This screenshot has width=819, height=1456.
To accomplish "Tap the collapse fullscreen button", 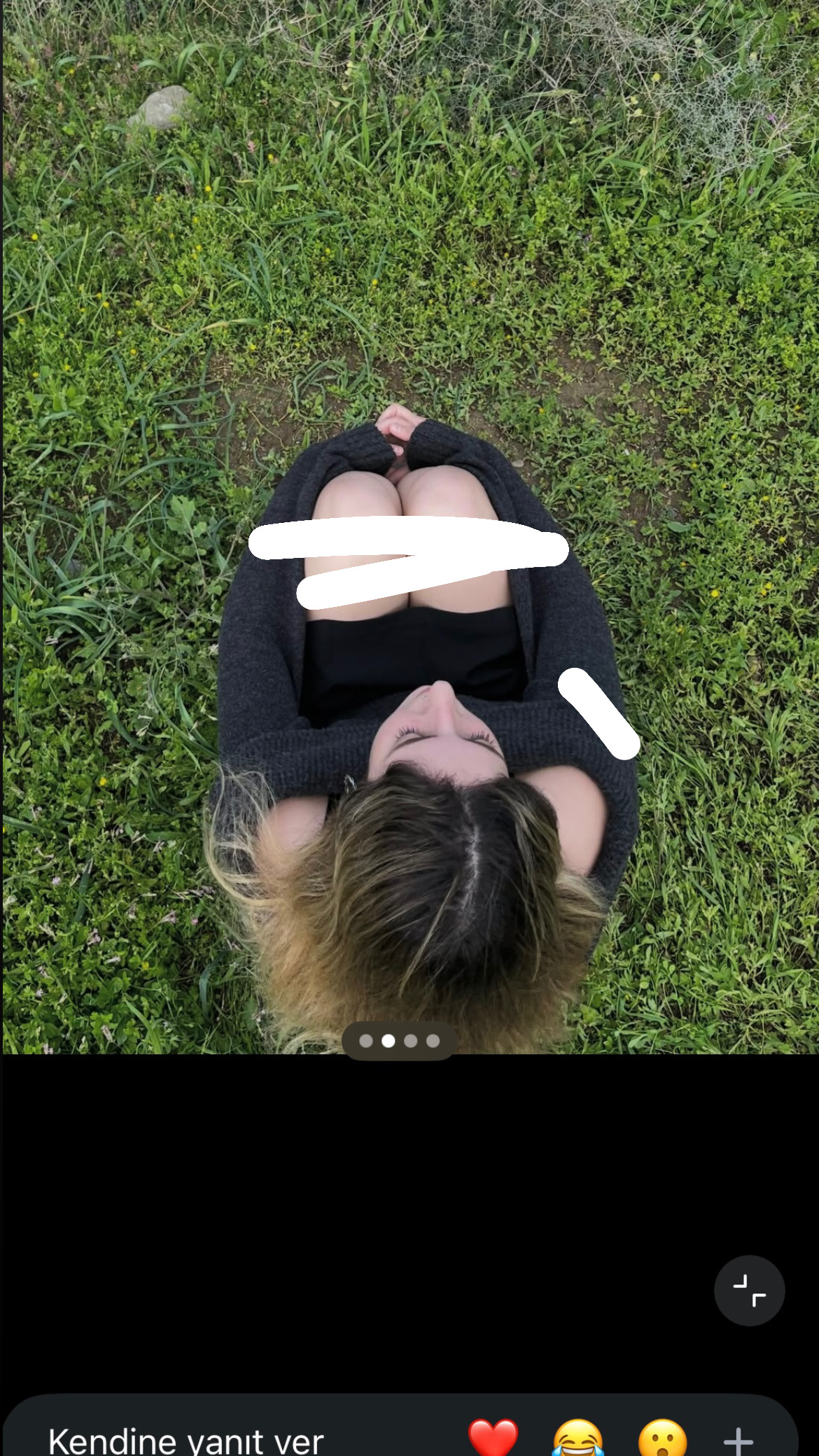I will pyautogui.click(x=749, y=1290).
